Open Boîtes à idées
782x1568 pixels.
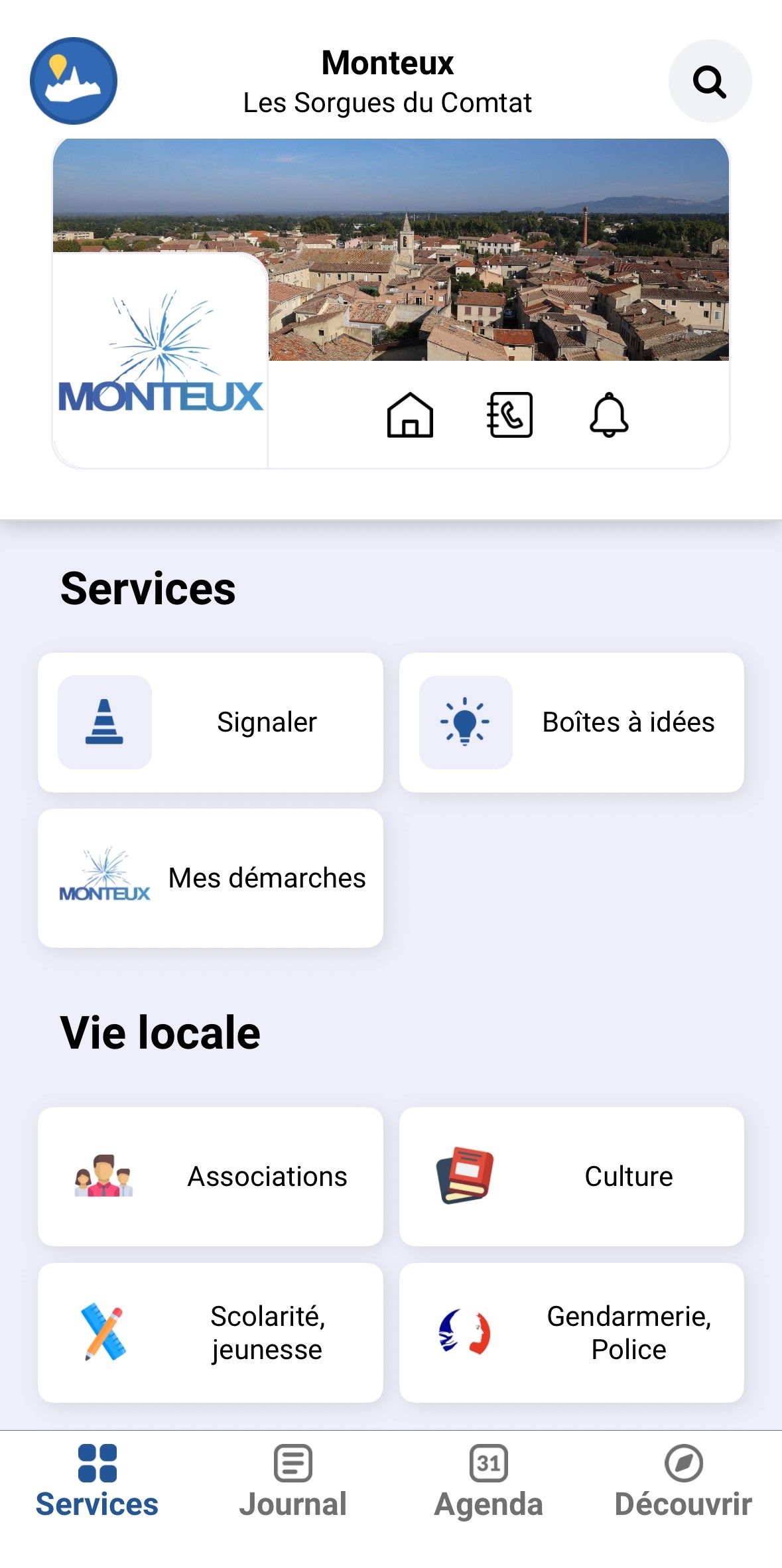pos(571,722)
